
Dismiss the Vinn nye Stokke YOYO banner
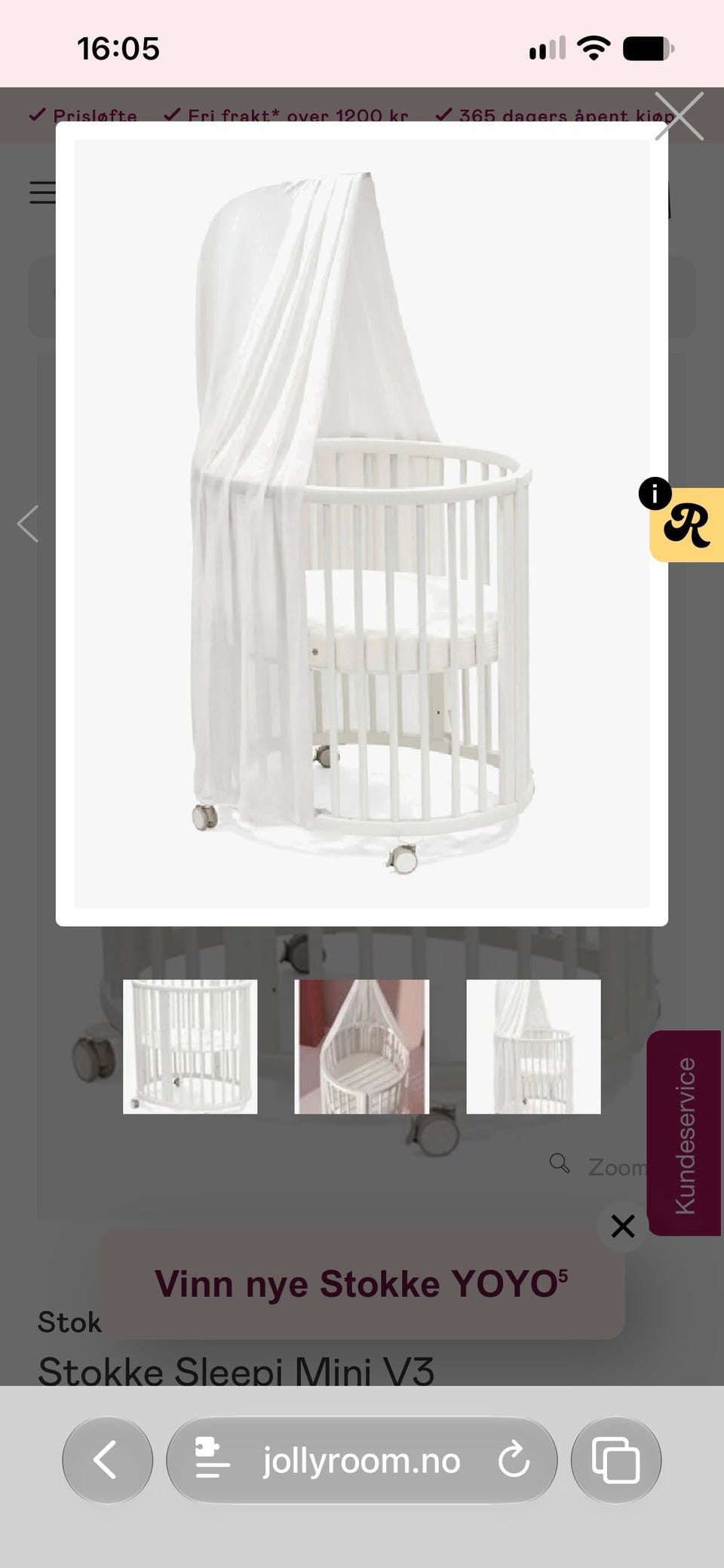click(x=623, y=1225)
